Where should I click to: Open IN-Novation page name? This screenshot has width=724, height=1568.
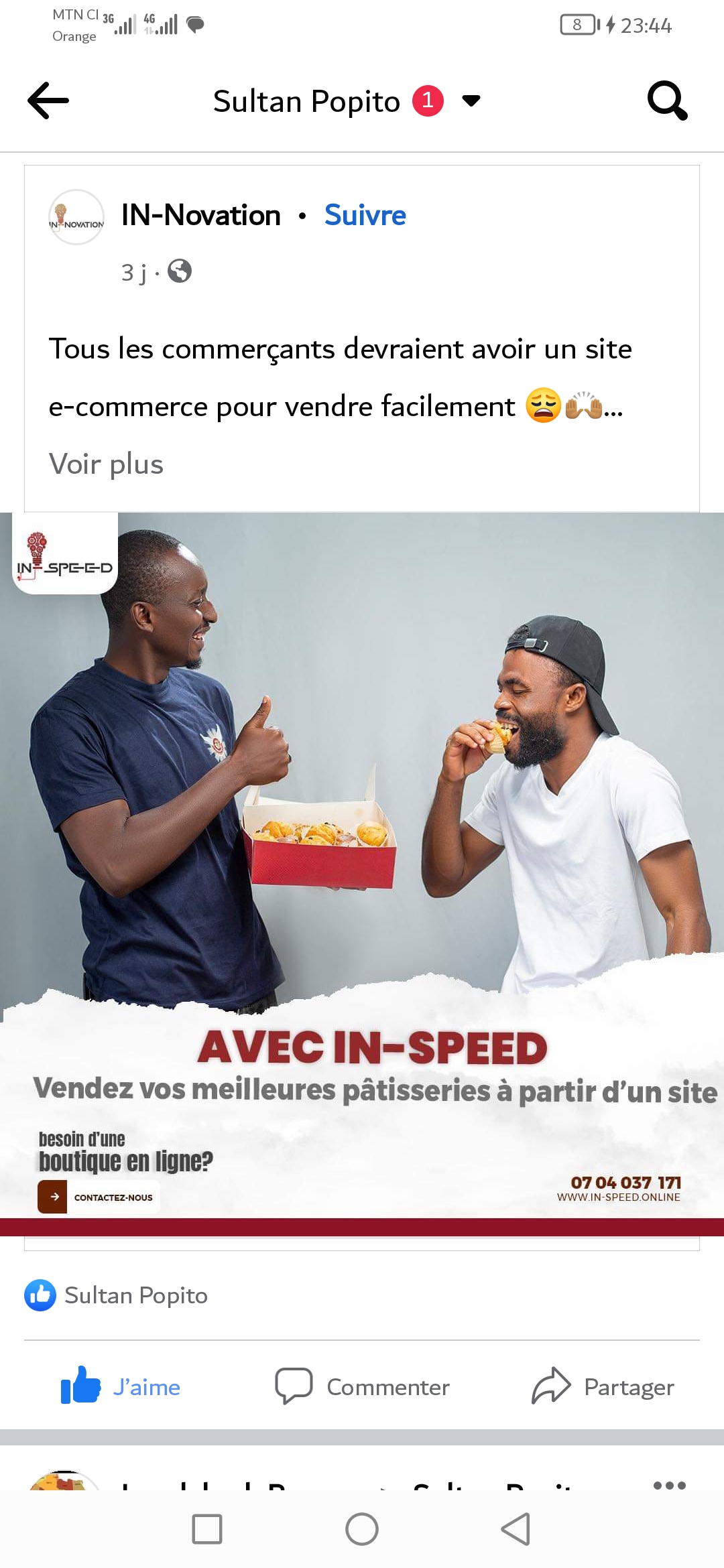pyautogui.click(x=200, y=215)
